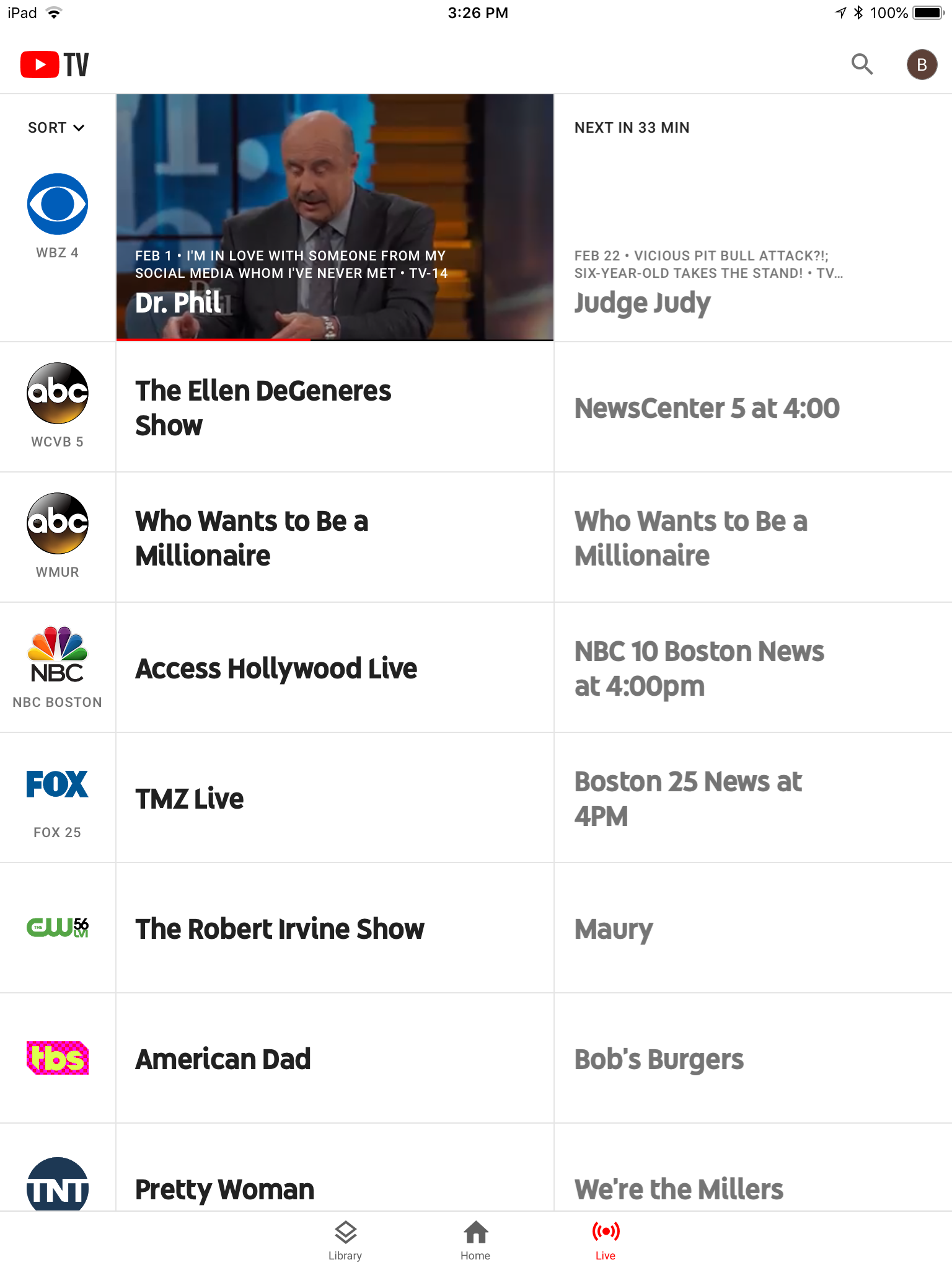Tap the YouTube TV logo

pyautogui.click(x=55, y=64)
